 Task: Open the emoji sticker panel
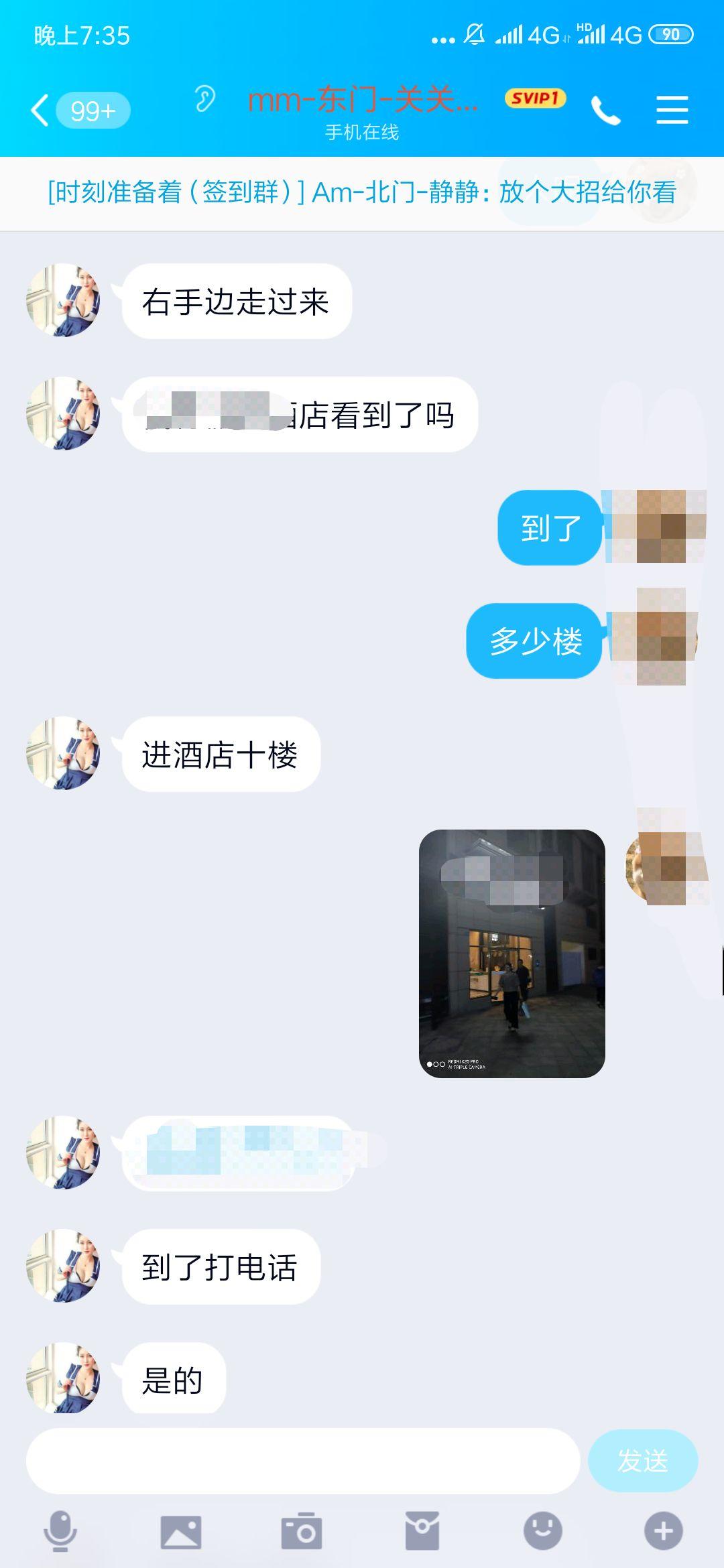[x=542, y=1531]
